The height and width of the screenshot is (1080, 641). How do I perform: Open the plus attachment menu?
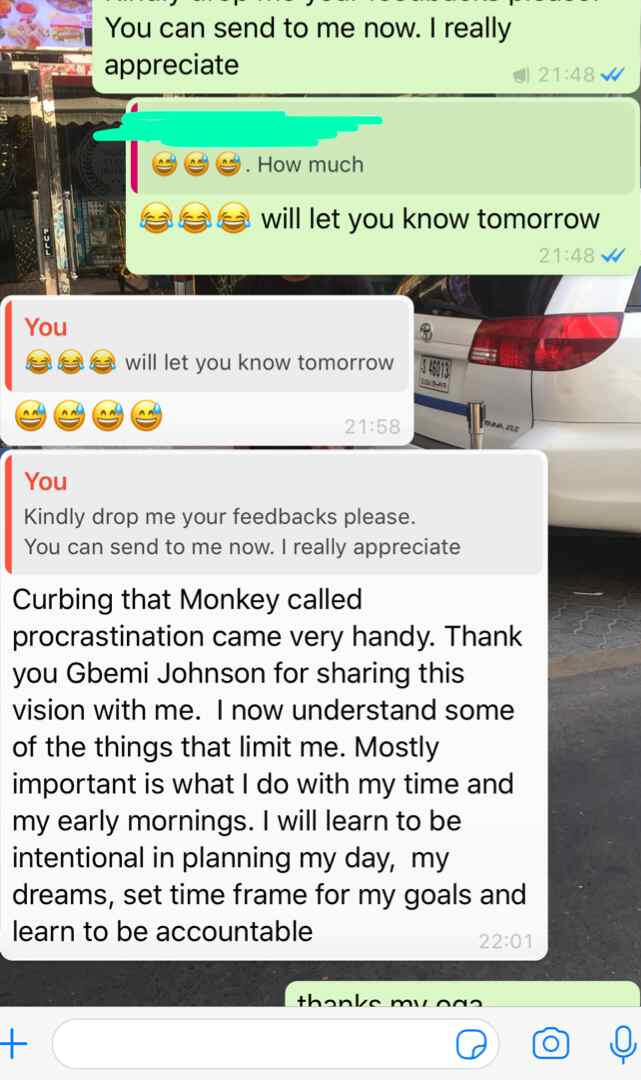point(14,1044)
